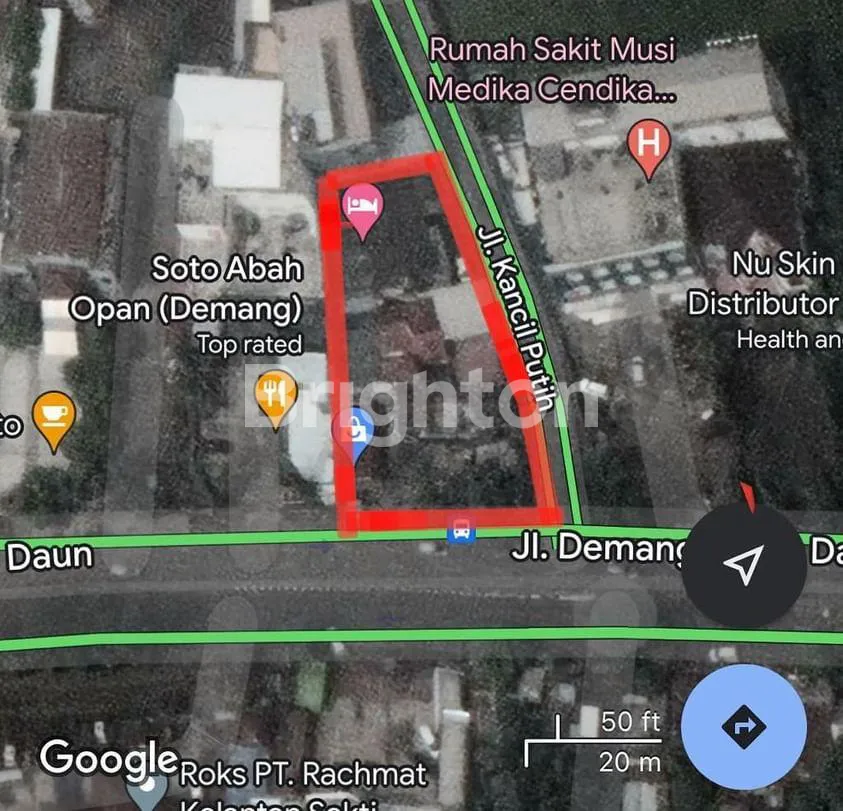Image resolution: width=843 pixels, height=811 pixels.
Task: Select Soto Abah Opan restaurant pin
Action: (276, 393)
